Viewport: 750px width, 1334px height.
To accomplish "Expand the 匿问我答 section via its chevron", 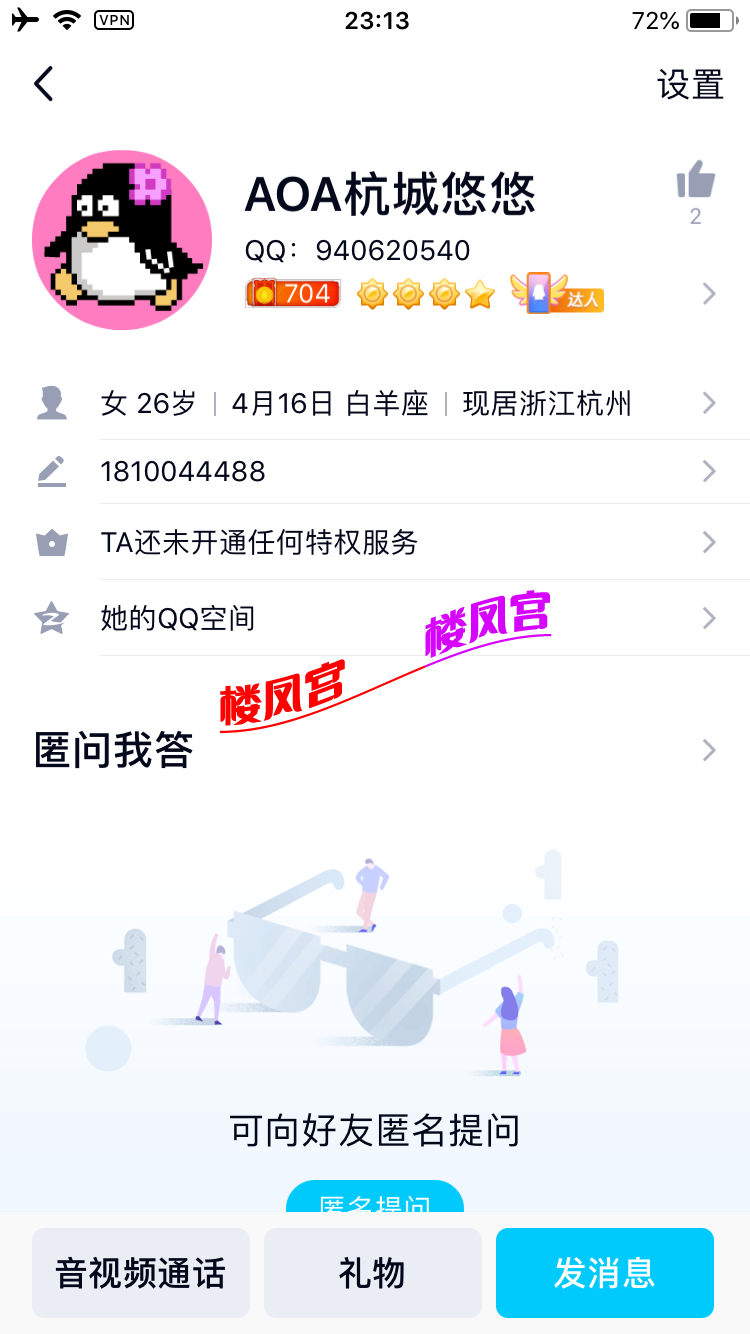I will click(x=710, y=750).
